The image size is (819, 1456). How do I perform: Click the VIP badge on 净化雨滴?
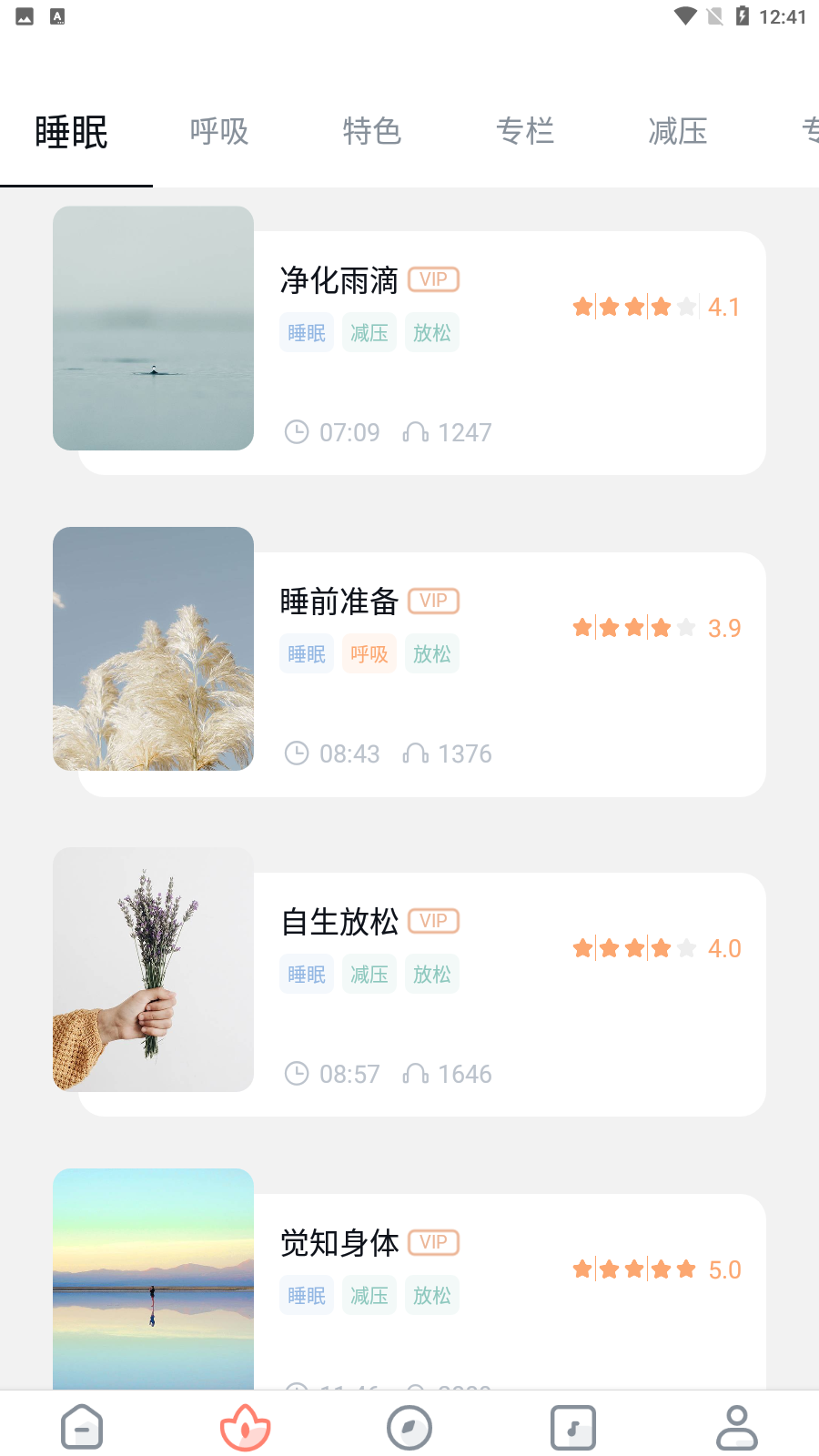point(432,279)
